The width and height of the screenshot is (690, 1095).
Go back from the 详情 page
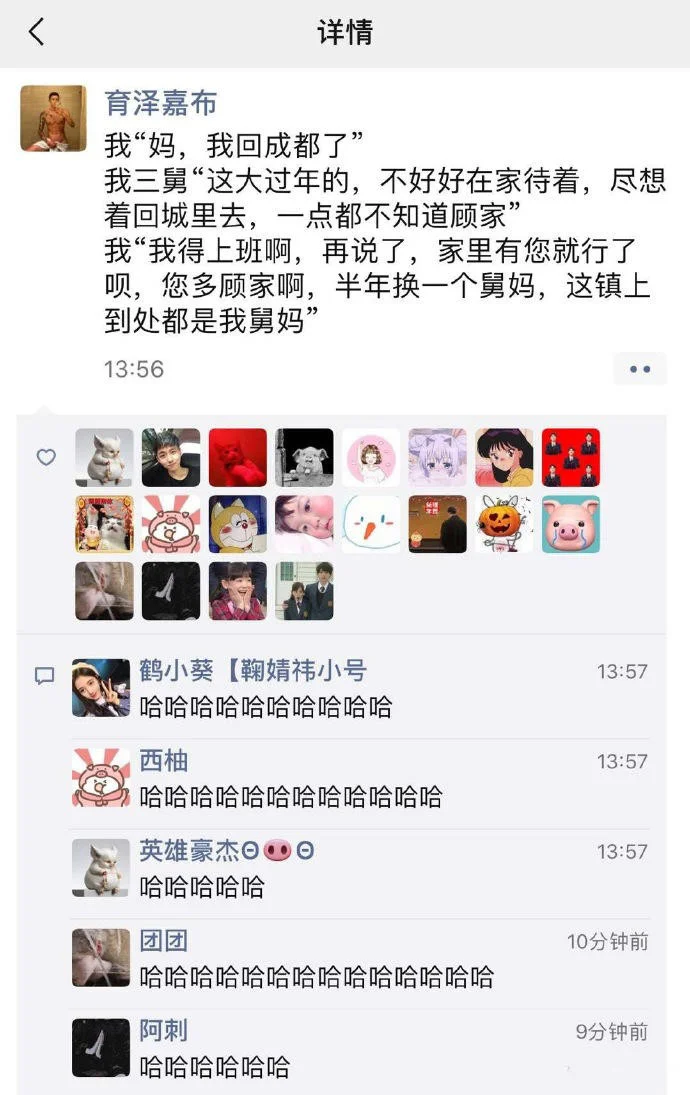click(36, 32)
